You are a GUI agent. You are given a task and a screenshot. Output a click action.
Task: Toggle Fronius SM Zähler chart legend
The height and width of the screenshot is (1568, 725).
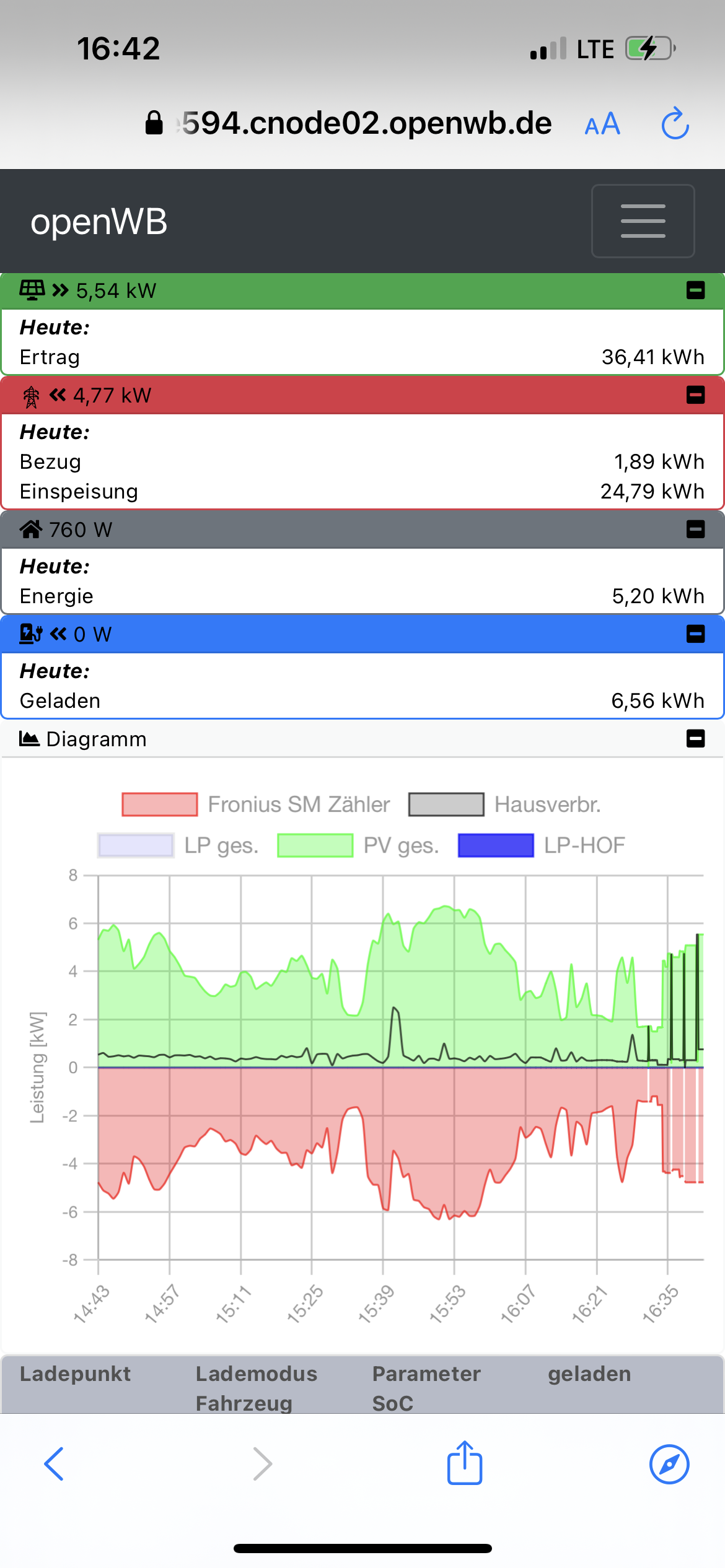click(x=256, y=804)
